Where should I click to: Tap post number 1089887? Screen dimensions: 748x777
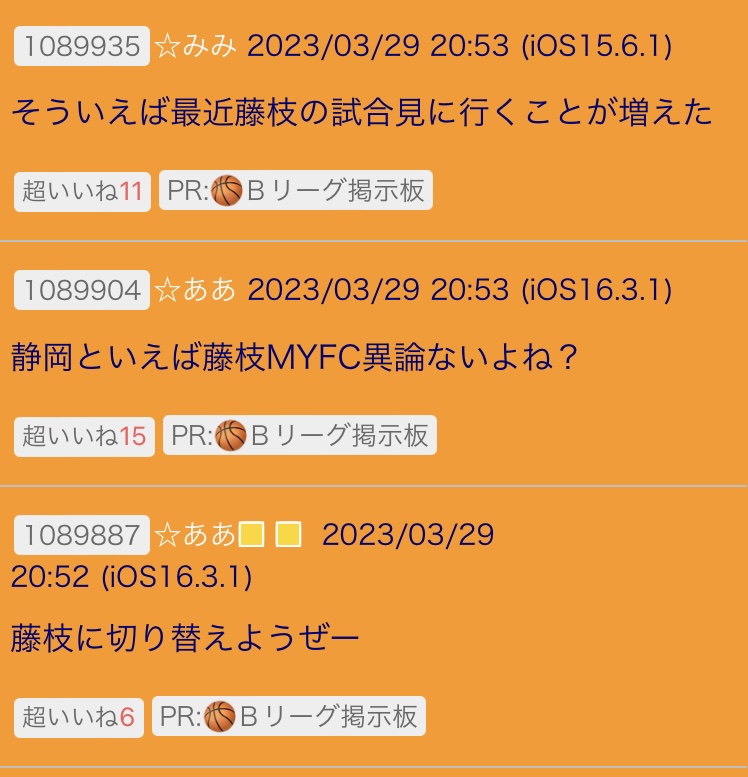click(x=82, y=534)
